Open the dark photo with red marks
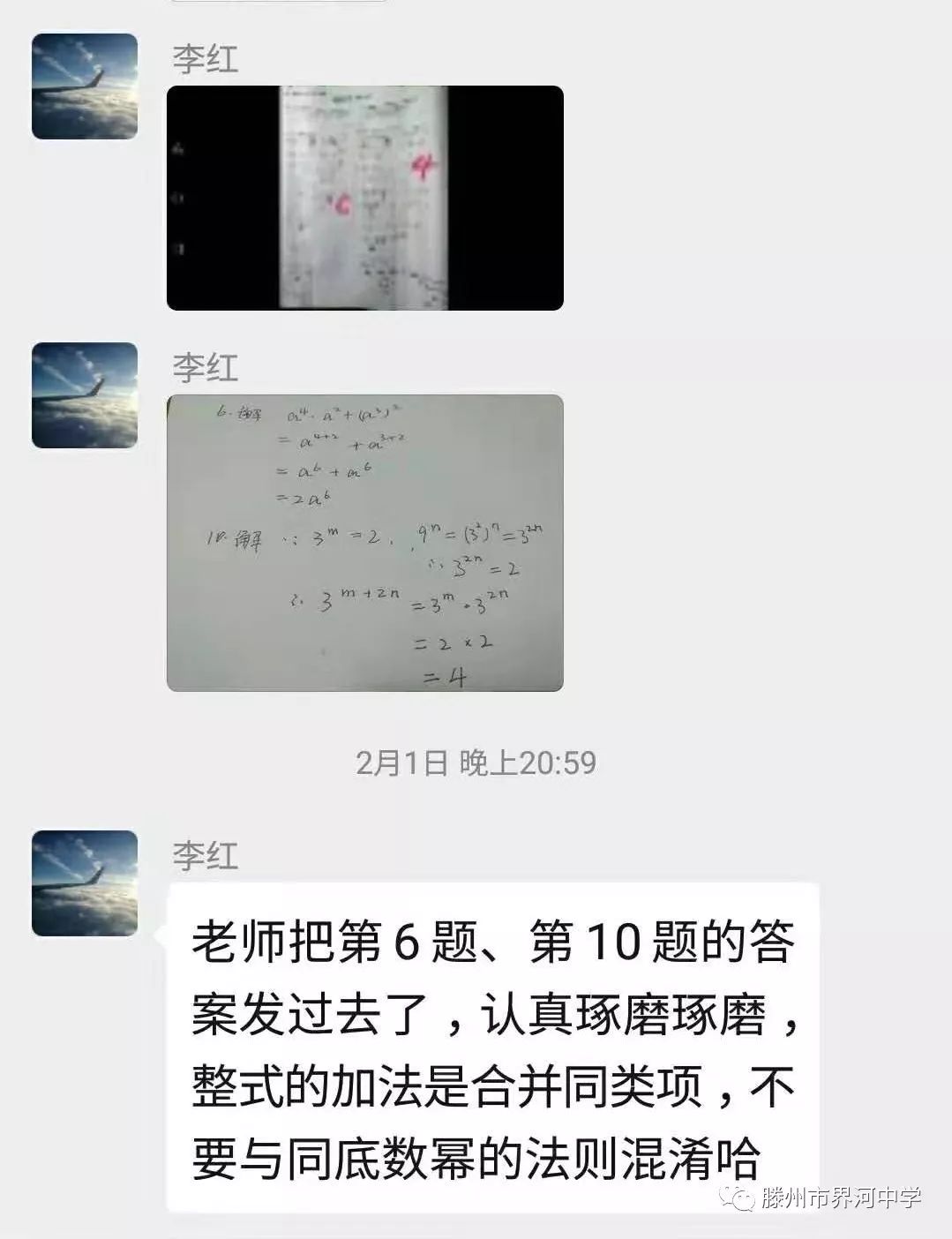 364,198
